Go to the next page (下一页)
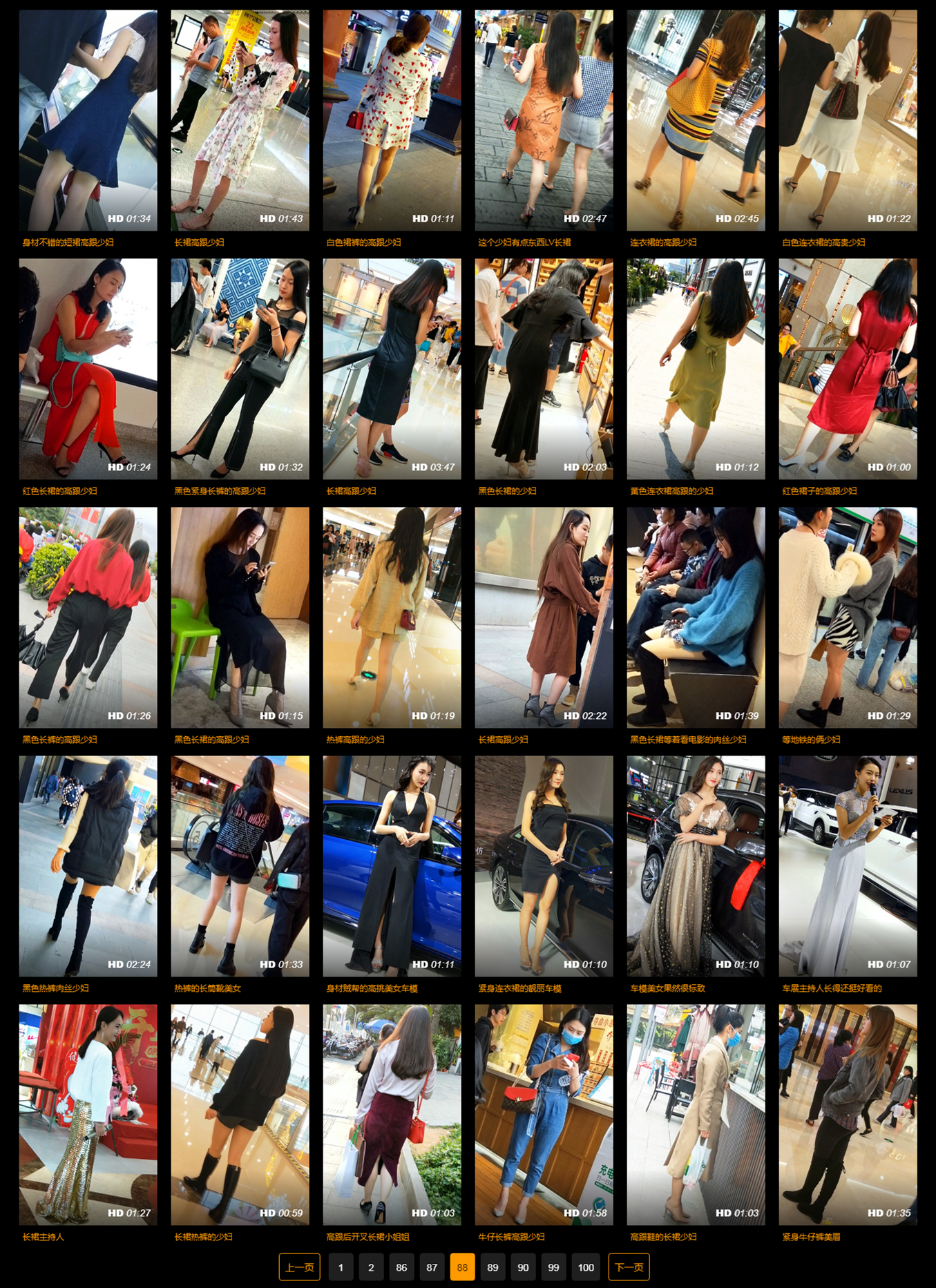This screenshot has width=936, height=1288. (629, 1267)
